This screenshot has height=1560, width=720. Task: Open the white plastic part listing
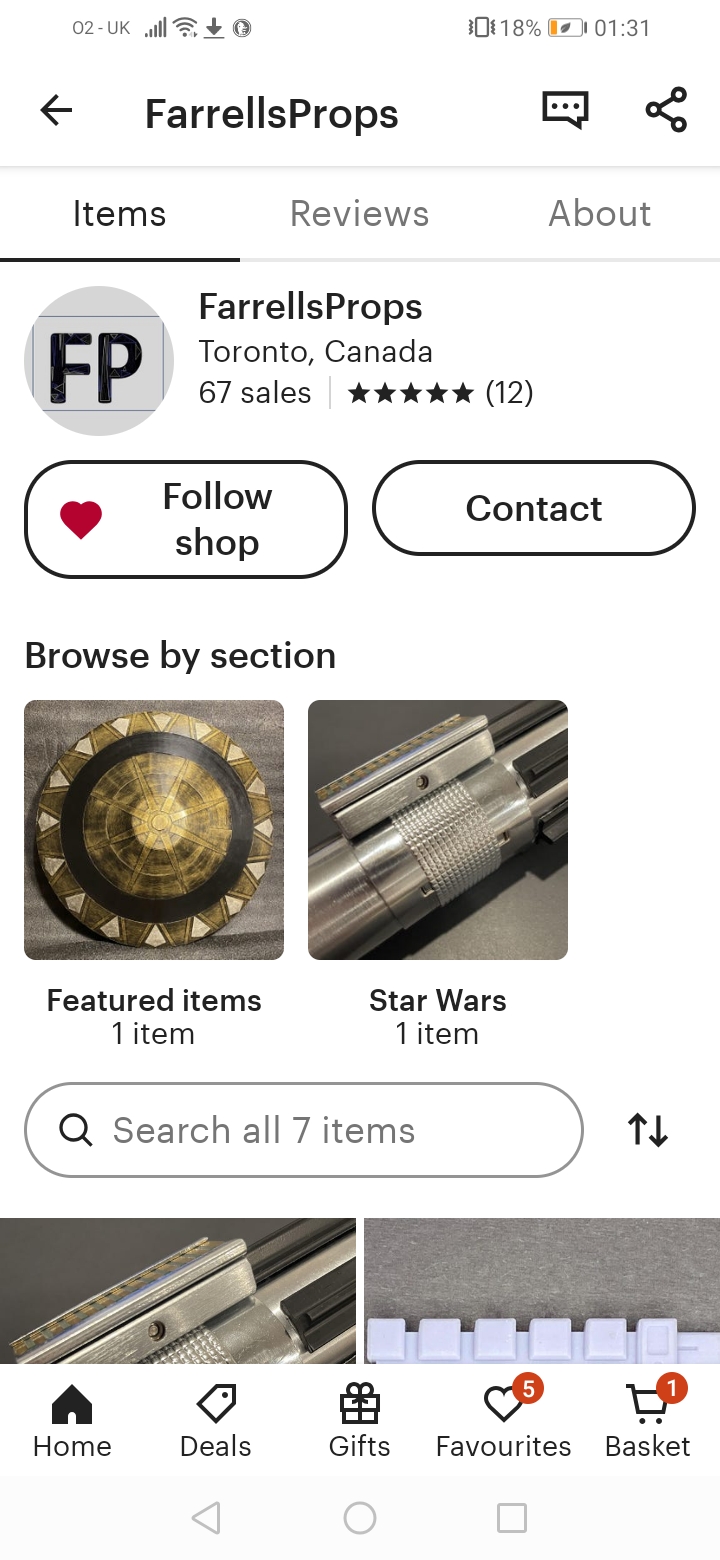click(542, 1291)
